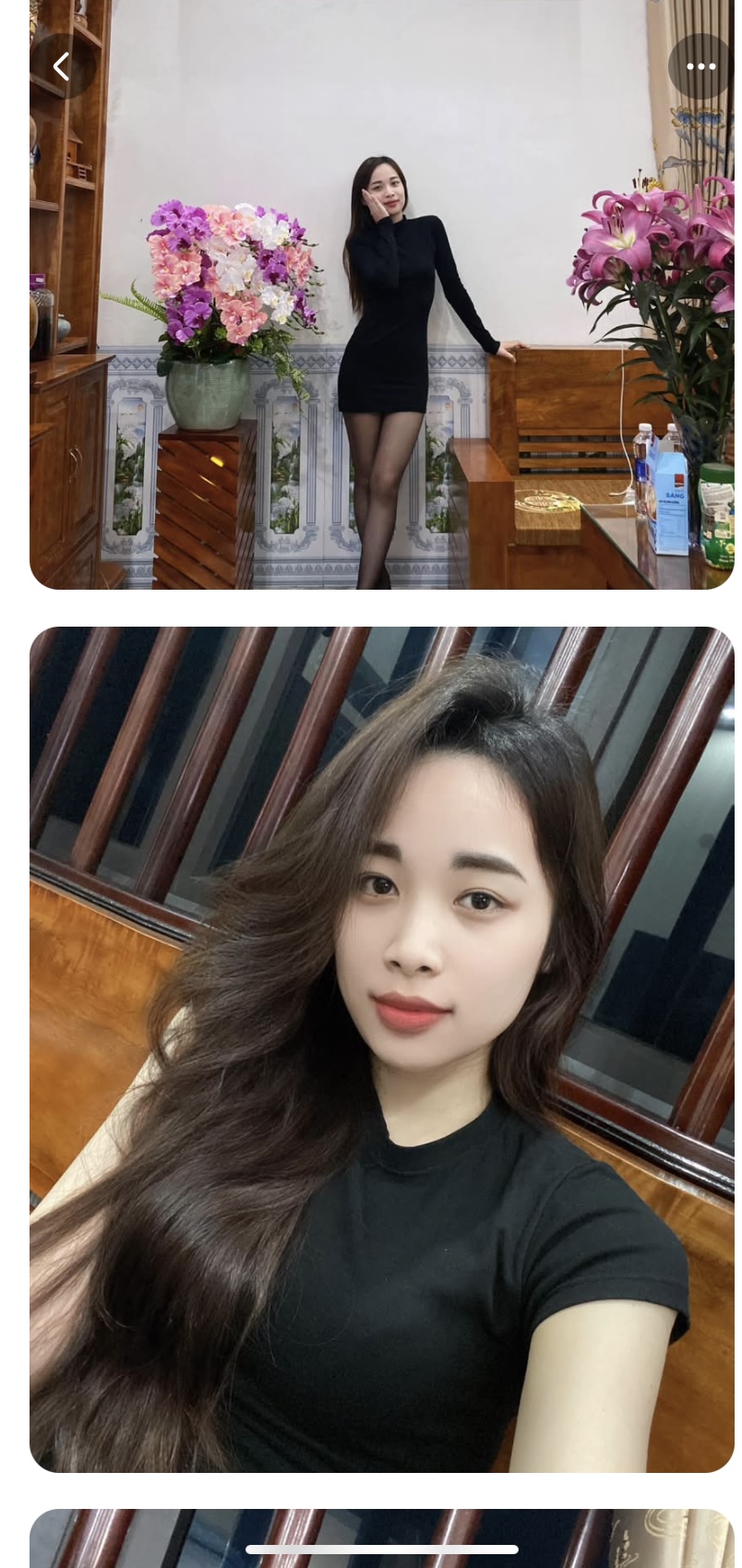Screen dimensions: 742x1568
Task: Open the three-dot overflow menu
Action: click(x=700, y=66)
